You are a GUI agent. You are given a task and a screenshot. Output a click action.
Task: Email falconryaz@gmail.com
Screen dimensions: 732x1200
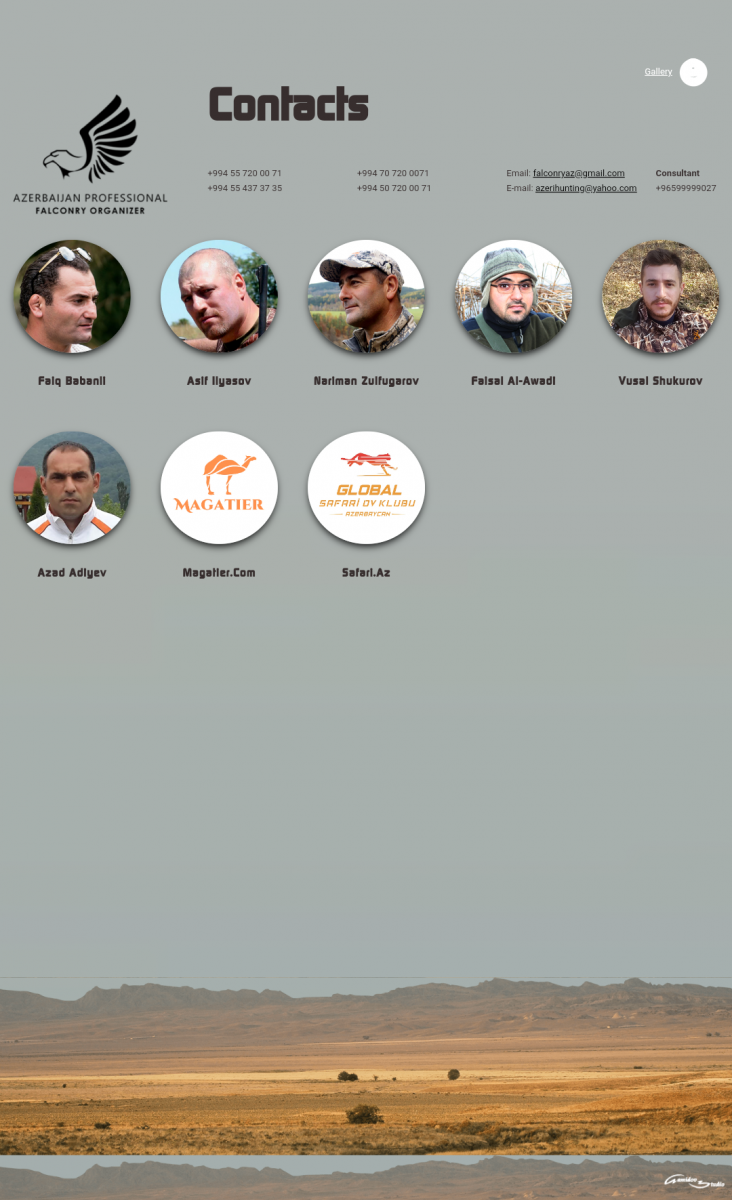coord(579,173)
